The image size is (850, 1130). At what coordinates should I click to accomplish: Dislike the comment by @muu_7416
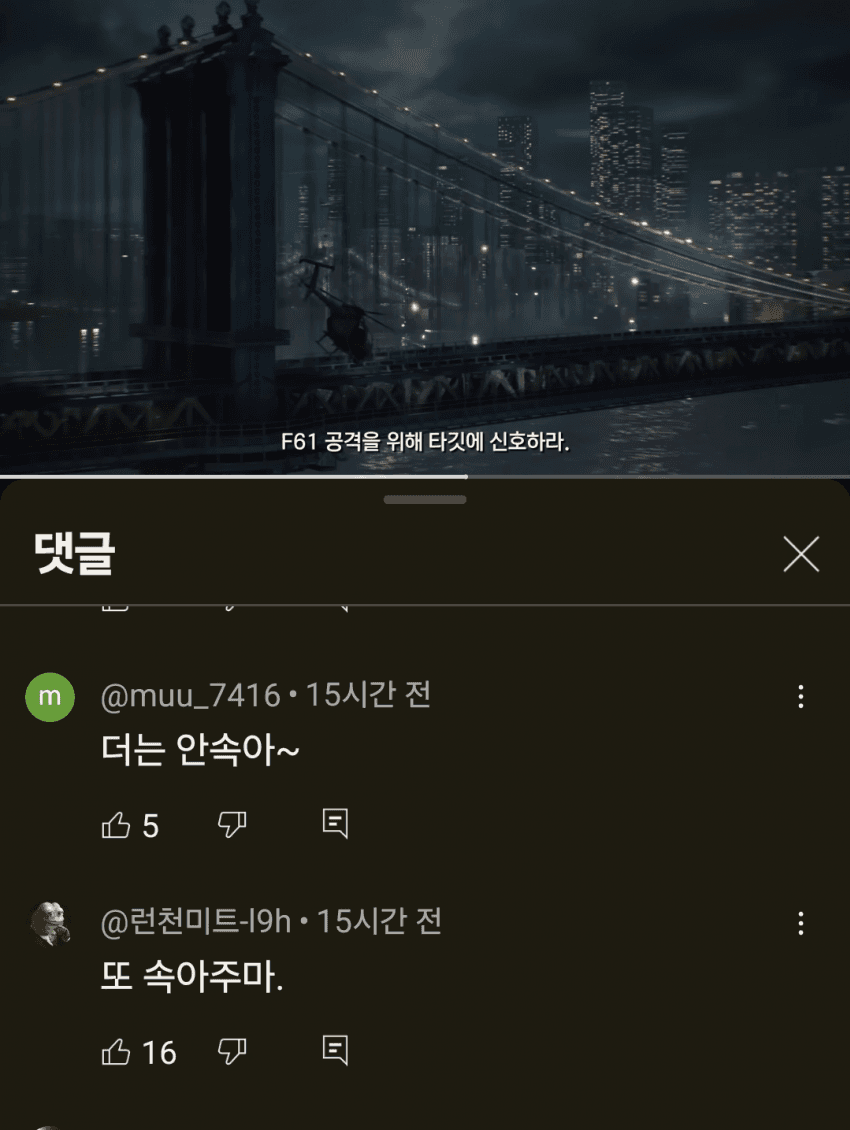[232, 825]
